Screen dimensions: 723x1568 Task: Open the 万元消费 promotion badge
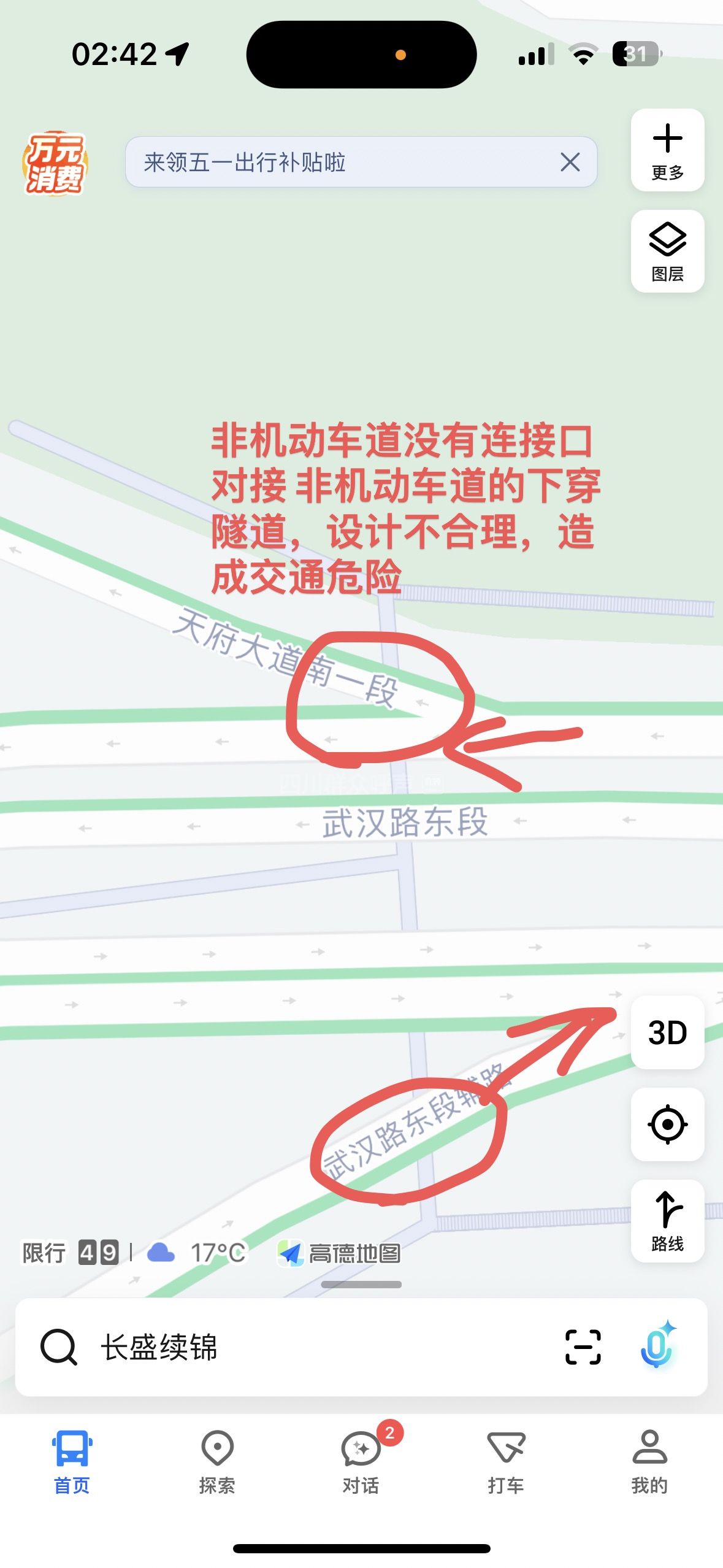click(x=55, y=163)
